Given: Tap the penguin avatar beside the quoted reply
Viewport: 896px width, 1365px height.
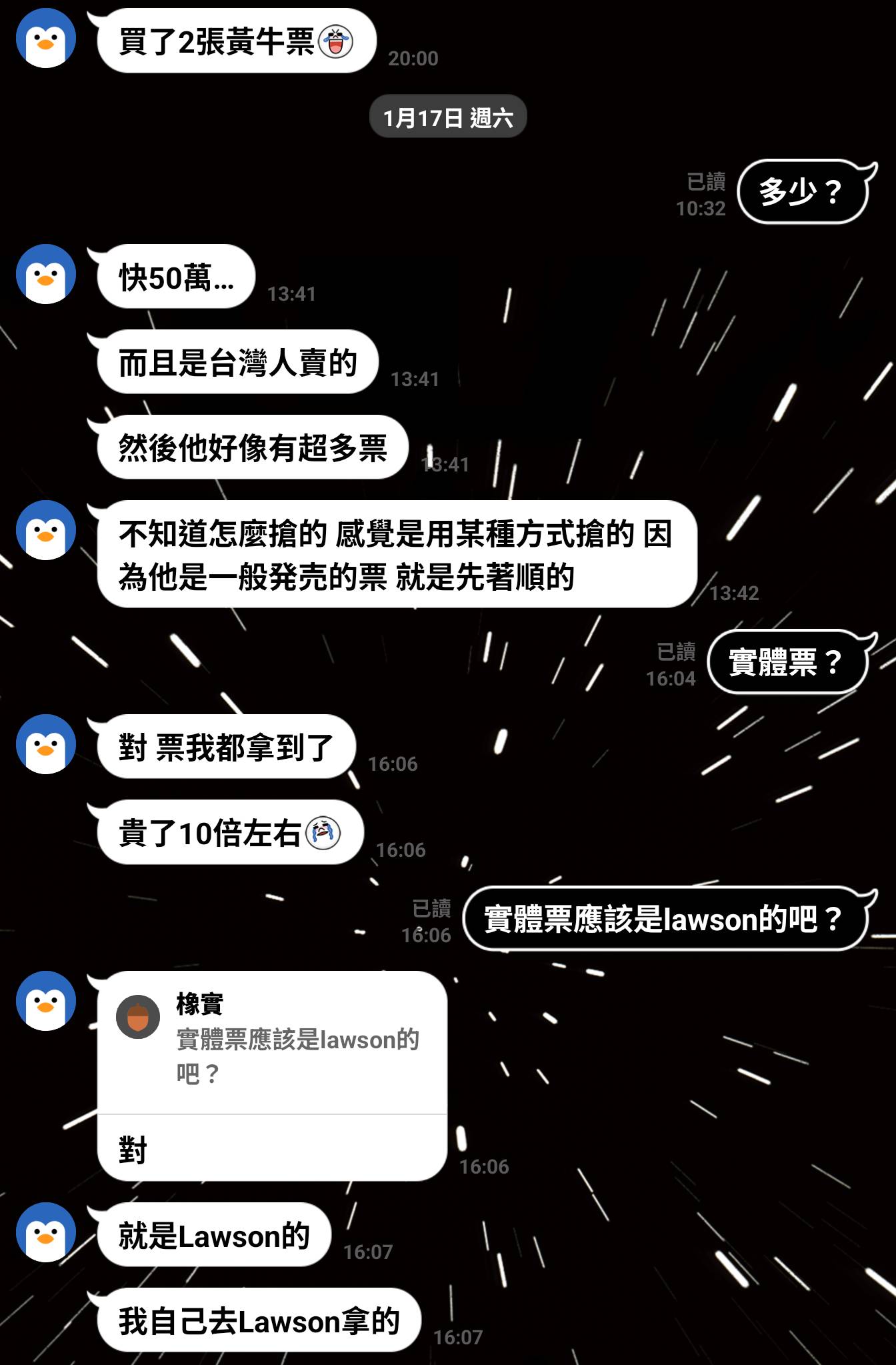Looking at the screenshot, I should coord(45,1001).
